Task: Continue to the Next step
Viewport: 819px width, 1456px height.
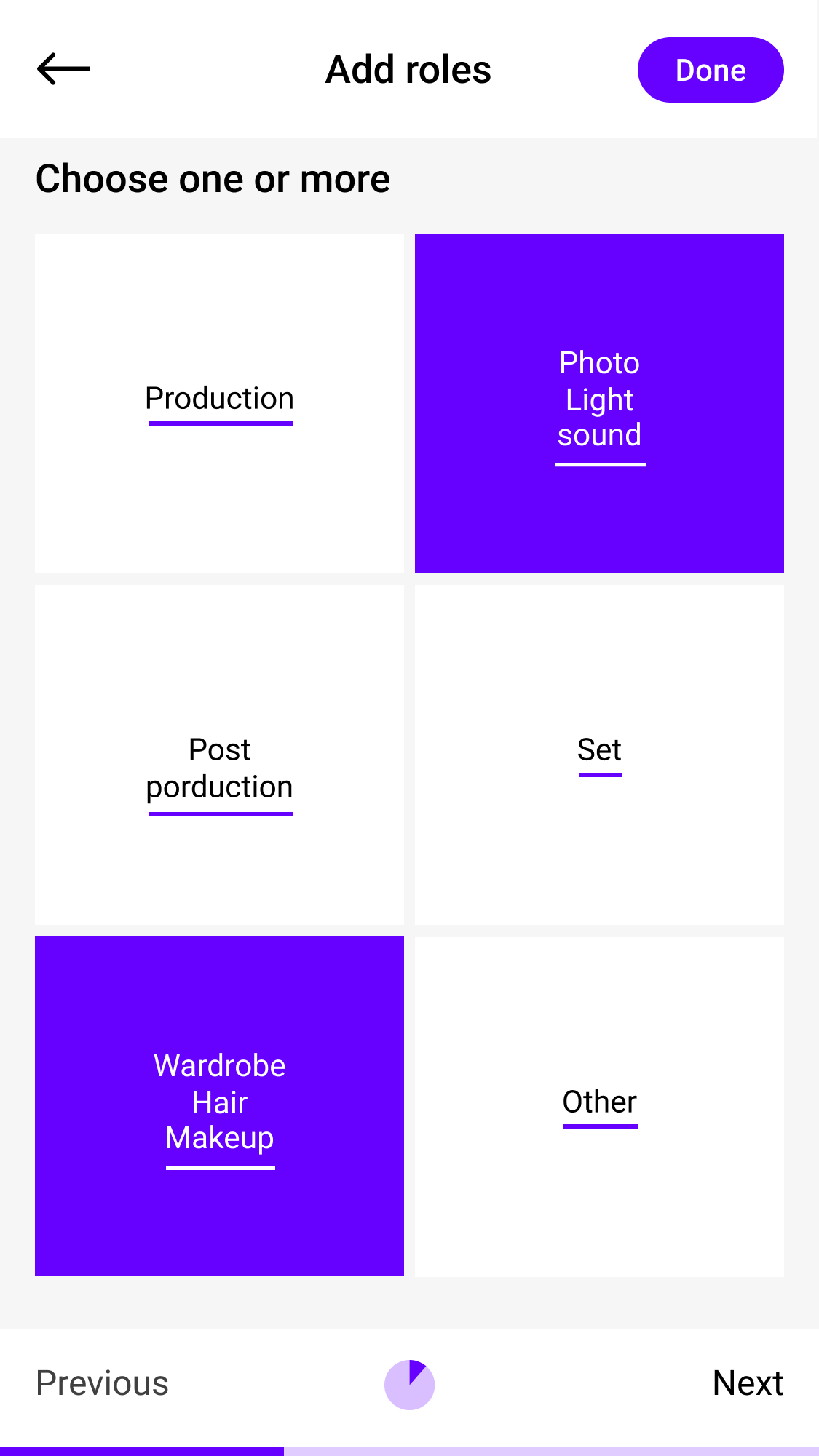Action: click(x=748, y=1383)
